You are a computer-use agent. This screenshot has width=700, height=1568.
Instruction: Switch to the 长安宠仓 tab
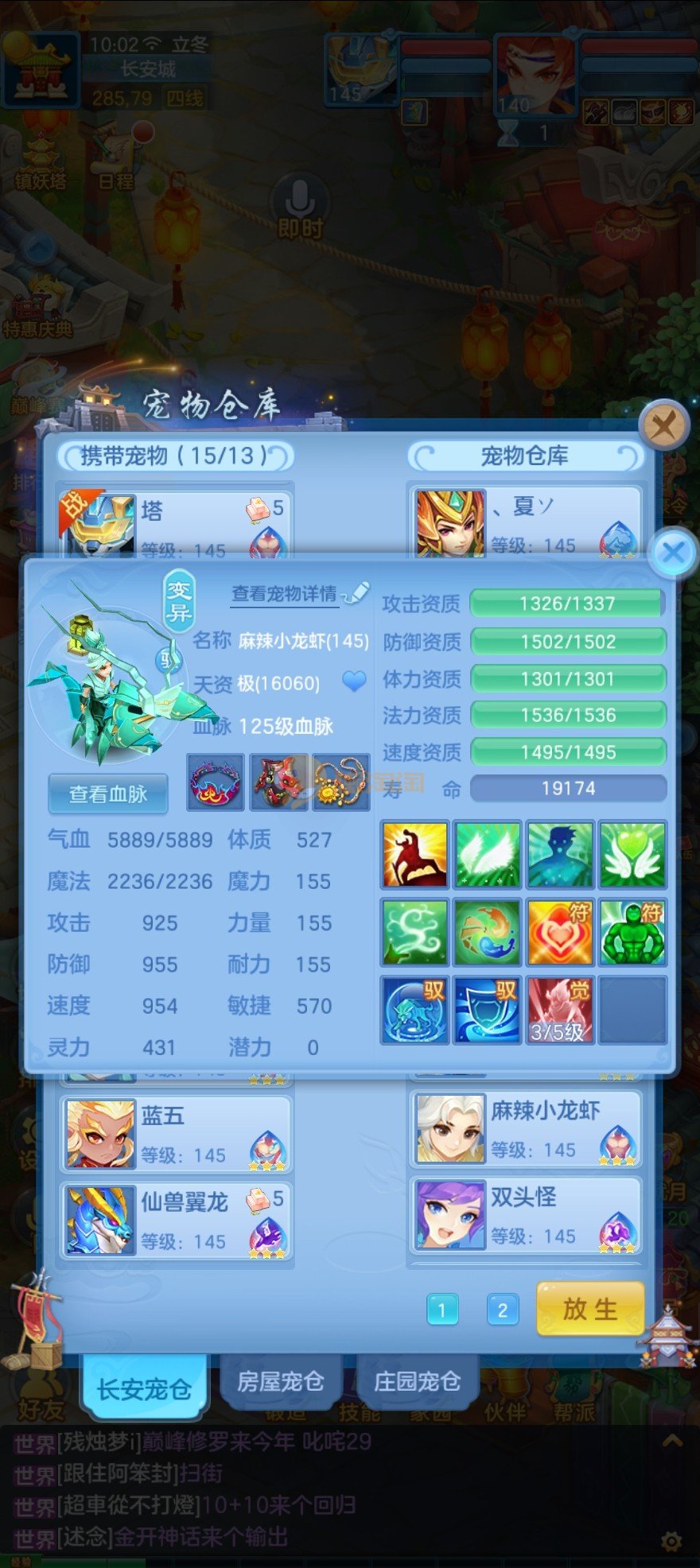click(144, 1388)
